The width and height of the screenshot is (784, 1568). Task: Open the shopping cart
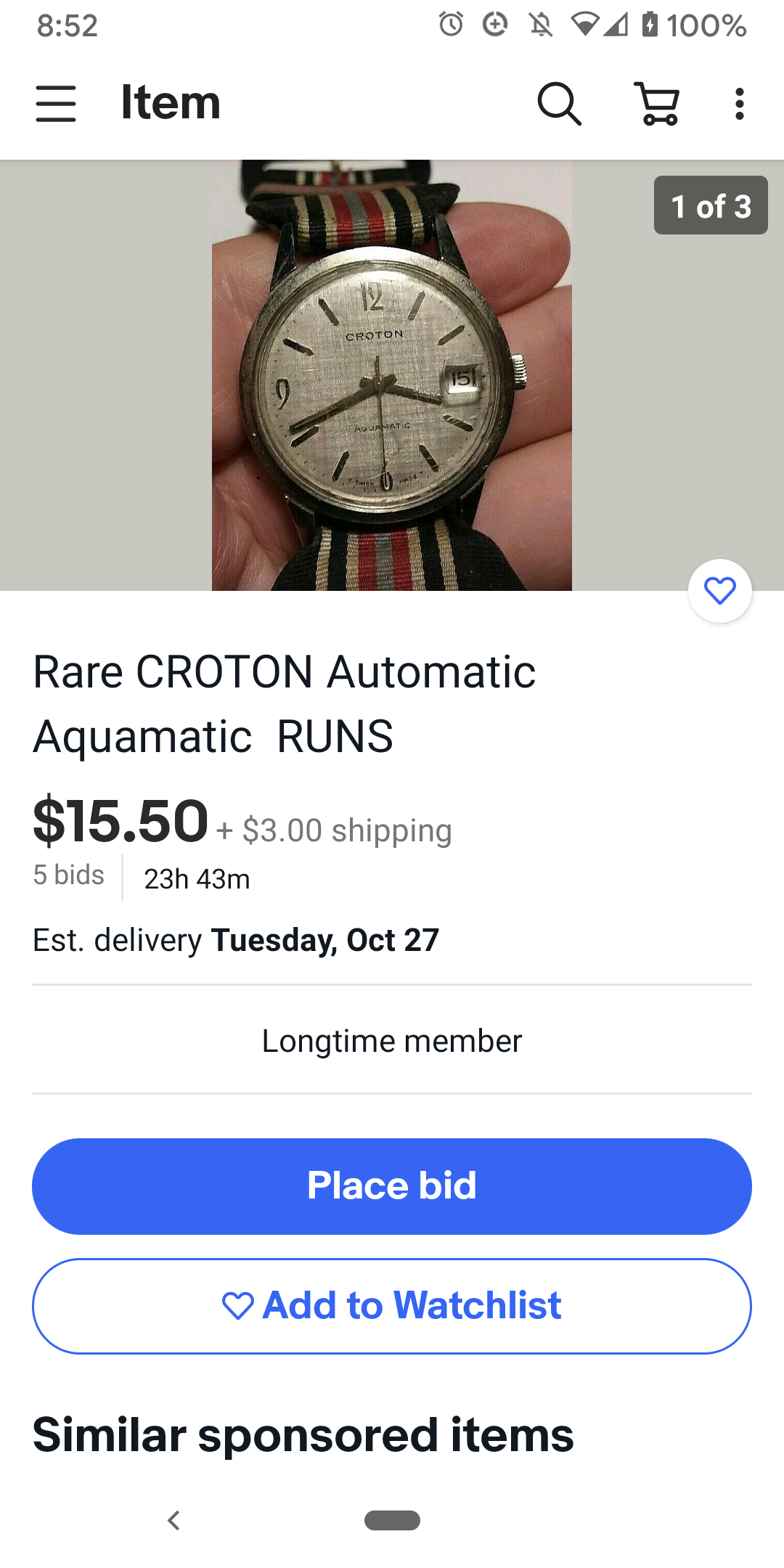click(x=658, y=103)
